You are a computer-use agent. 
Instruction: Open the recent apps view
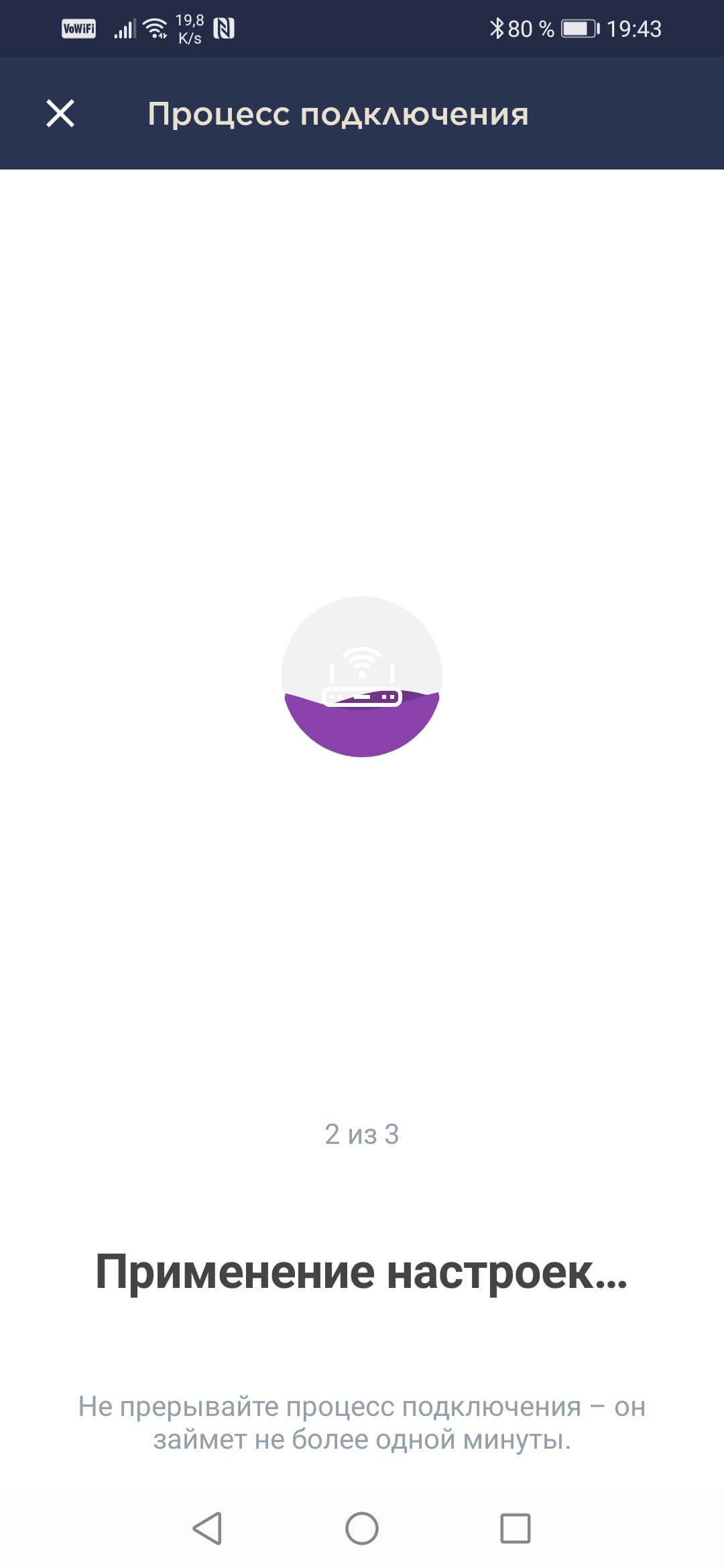pyautogui.click(x=515, y=1528)
